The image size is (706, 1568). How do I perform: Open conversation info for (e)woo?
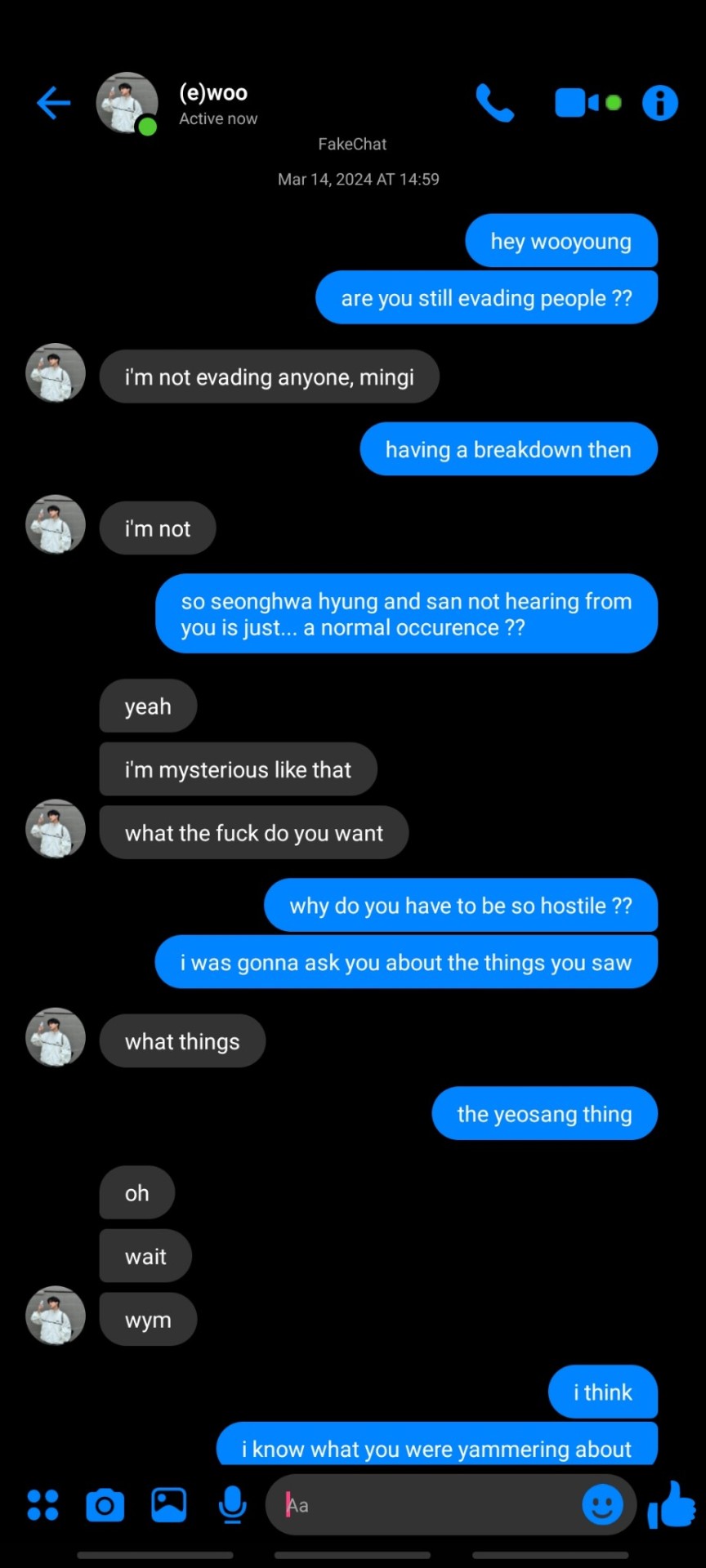tap(659, 103)
